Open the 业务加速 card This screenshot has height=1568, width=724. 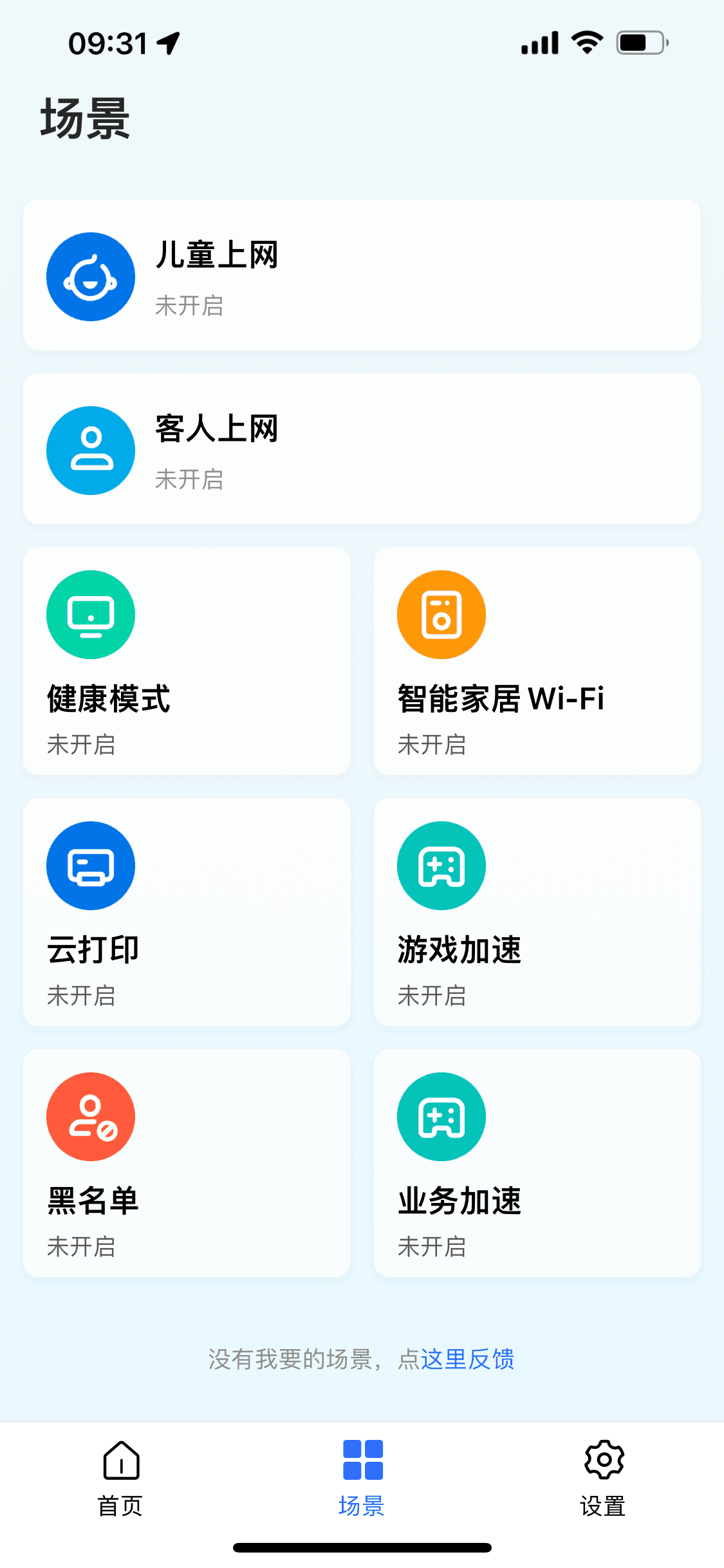[537, 1163]
